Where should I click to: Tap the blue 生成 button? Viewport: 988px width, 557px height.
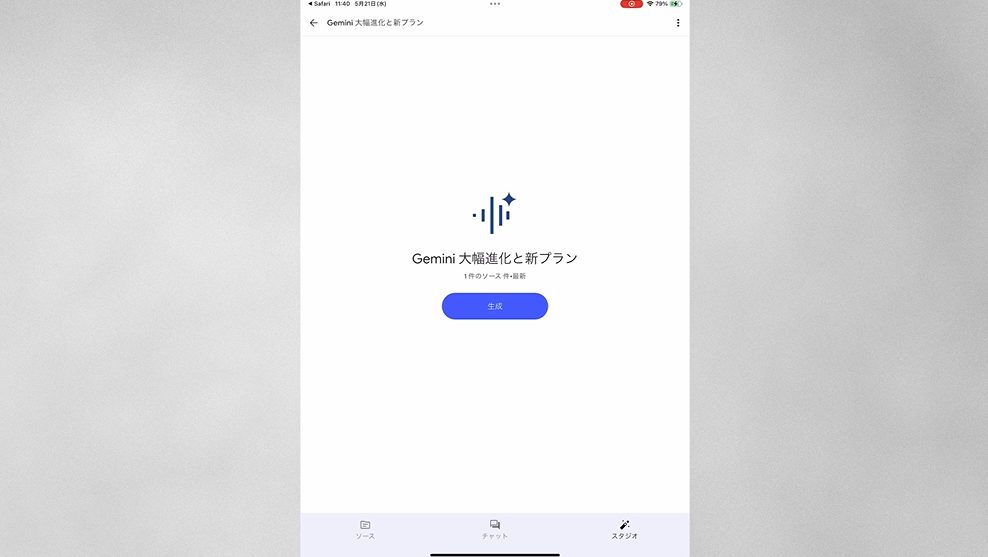tap(494, 306)
